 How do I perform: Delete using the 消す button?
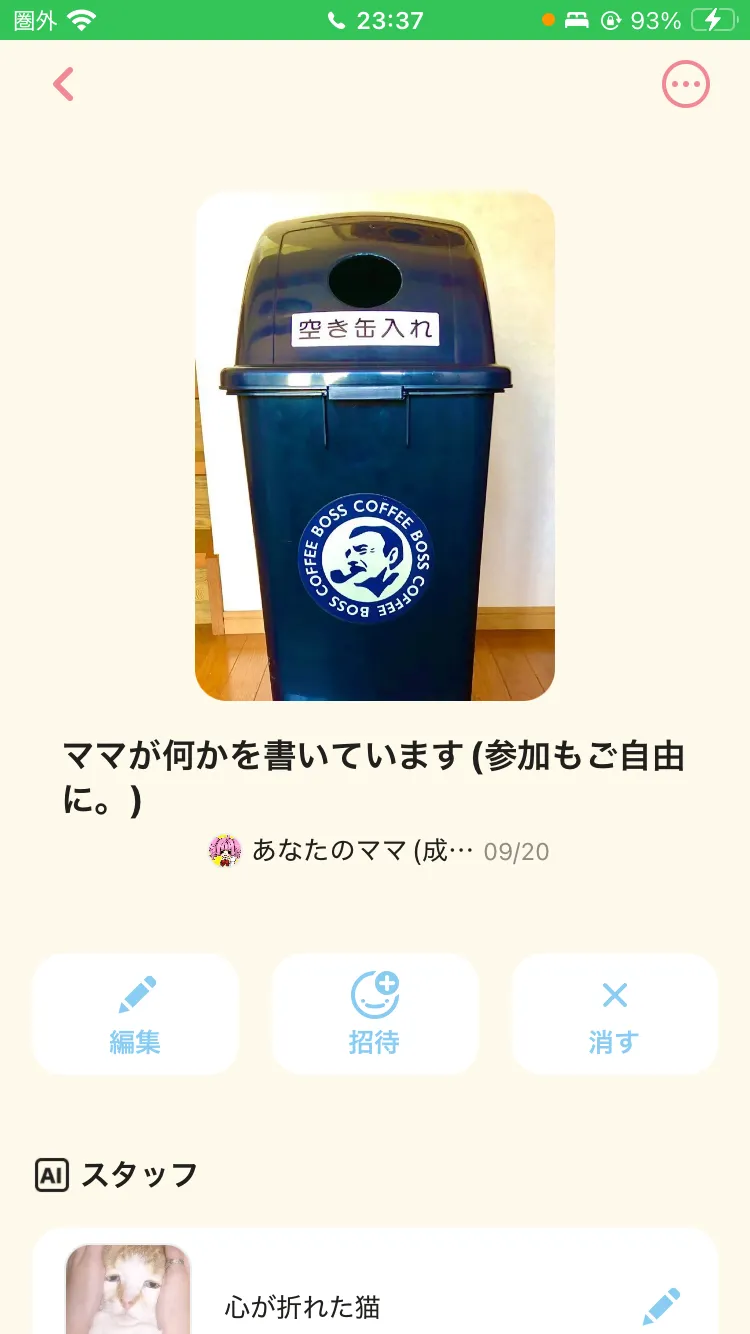pos(614,1014)
